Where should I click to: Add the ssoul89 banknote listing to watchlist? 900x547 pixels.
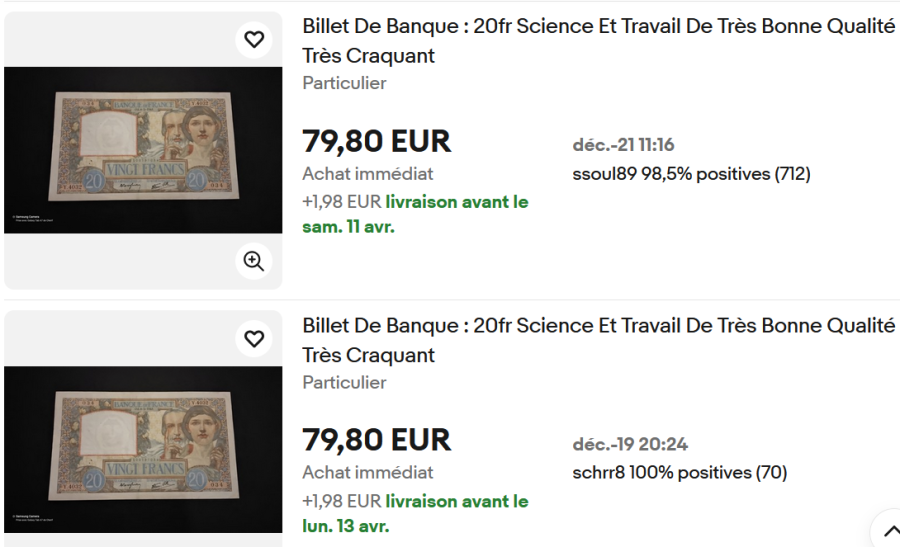[254, 39]
